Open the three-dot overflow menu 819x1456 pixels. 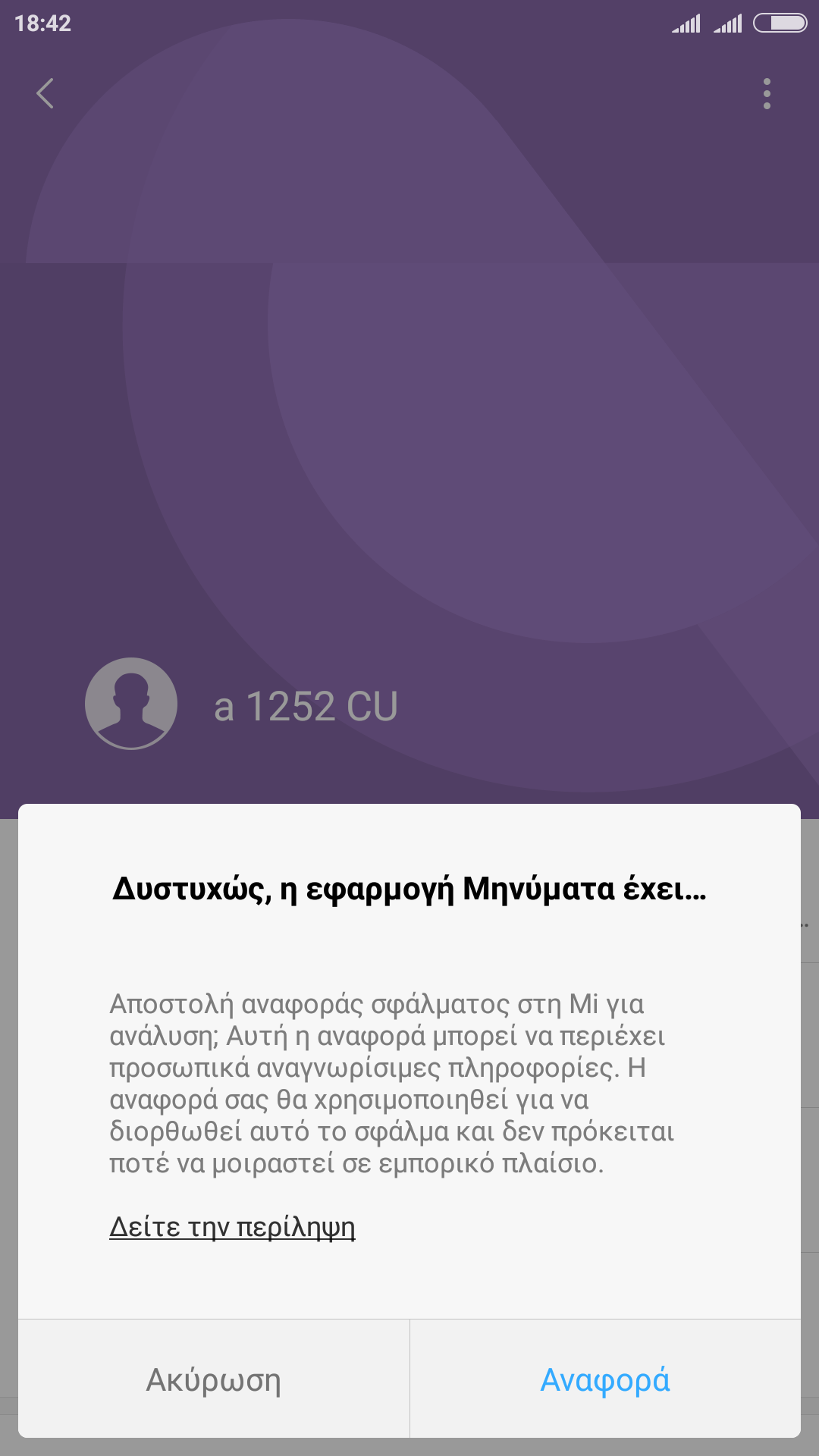coord(767,93)
